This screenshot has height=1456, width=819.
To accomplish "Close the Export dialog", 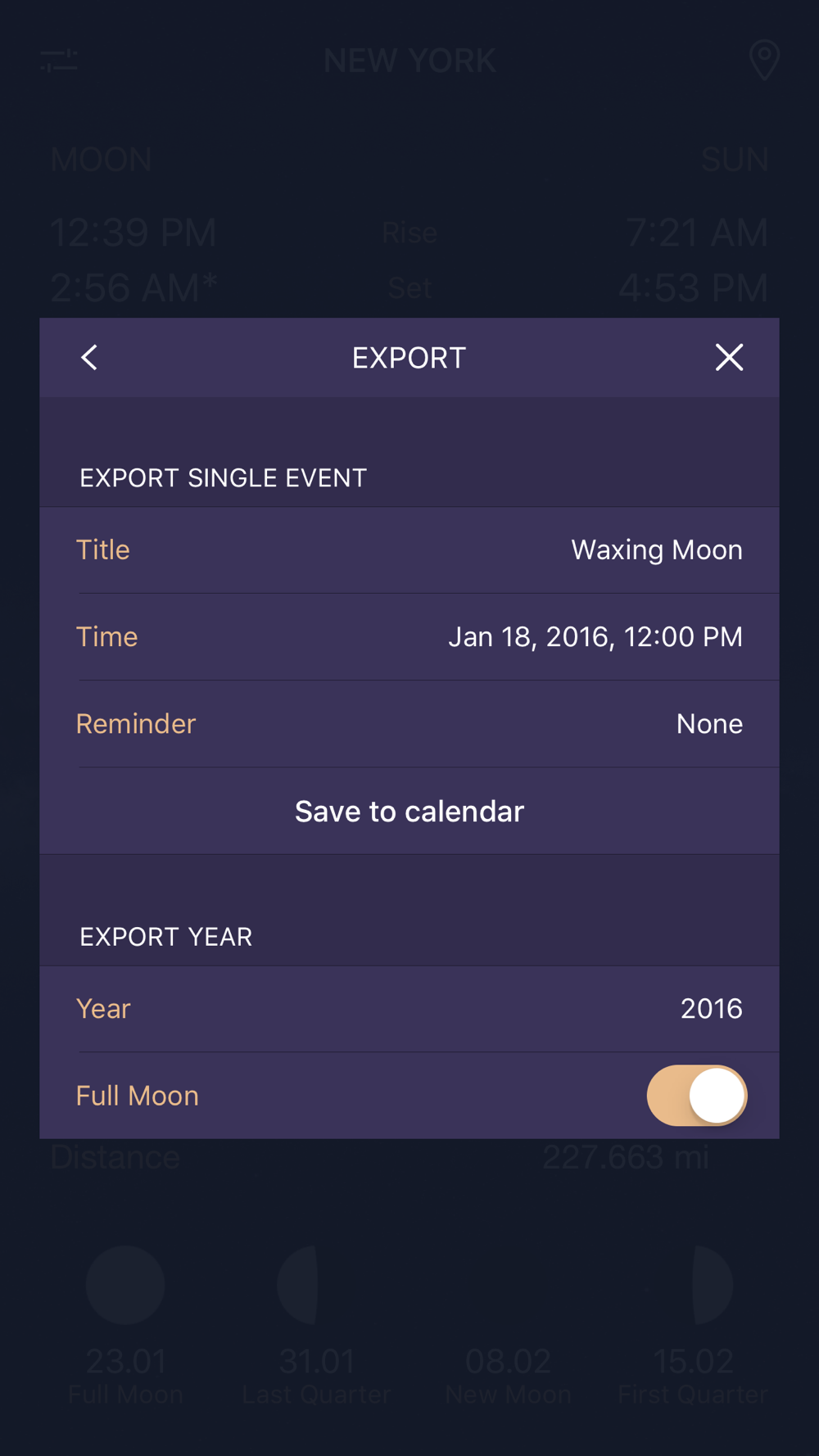I will [729, 357].
